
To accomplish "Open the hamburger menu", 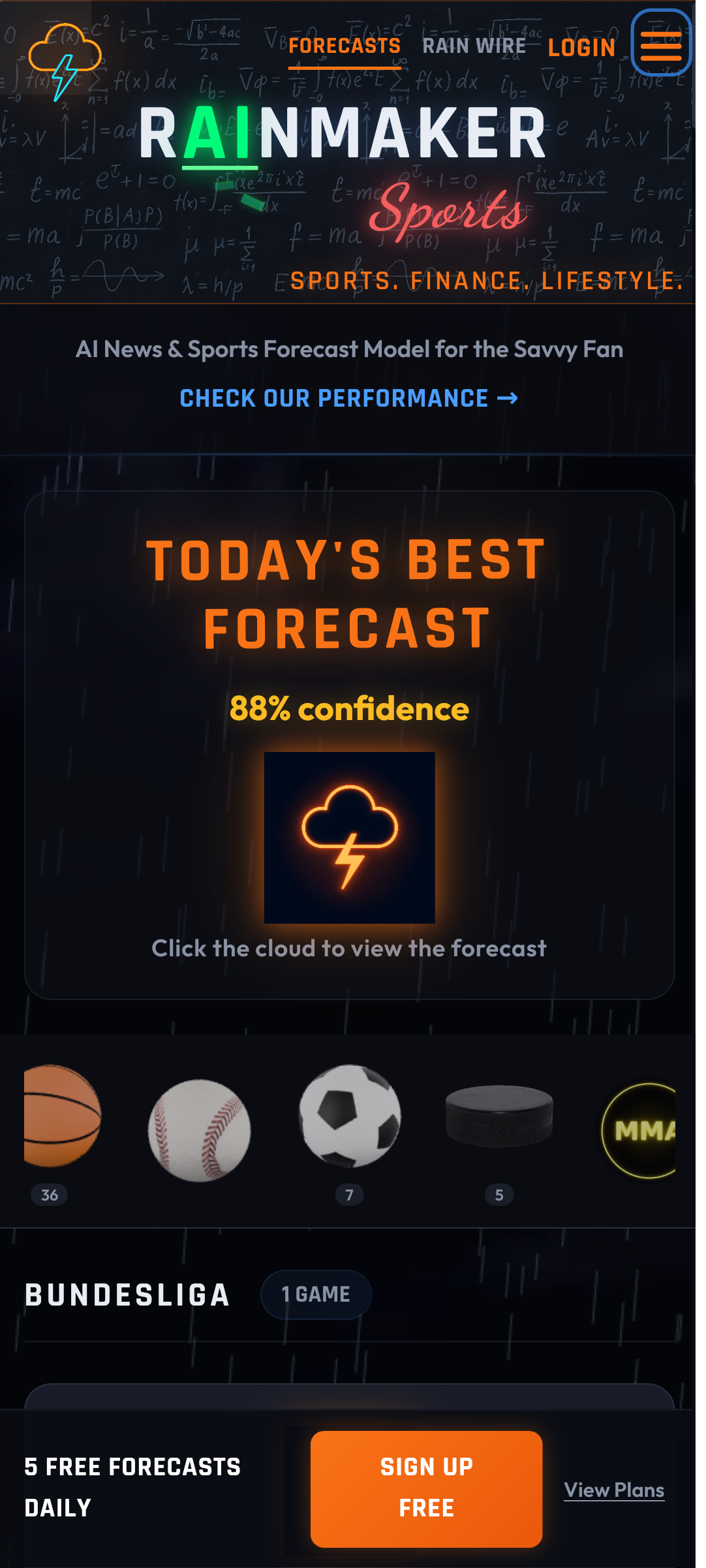I will 661,43.
